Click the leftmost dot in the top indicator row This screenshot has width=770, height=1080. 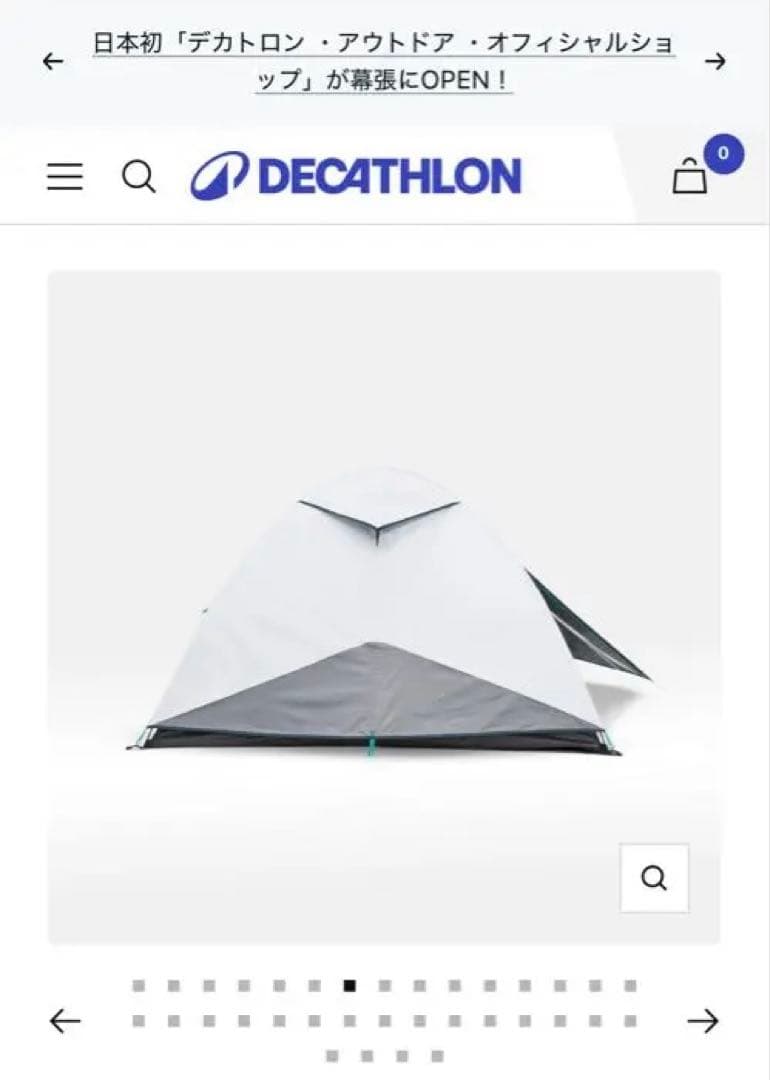click(136, 986)
